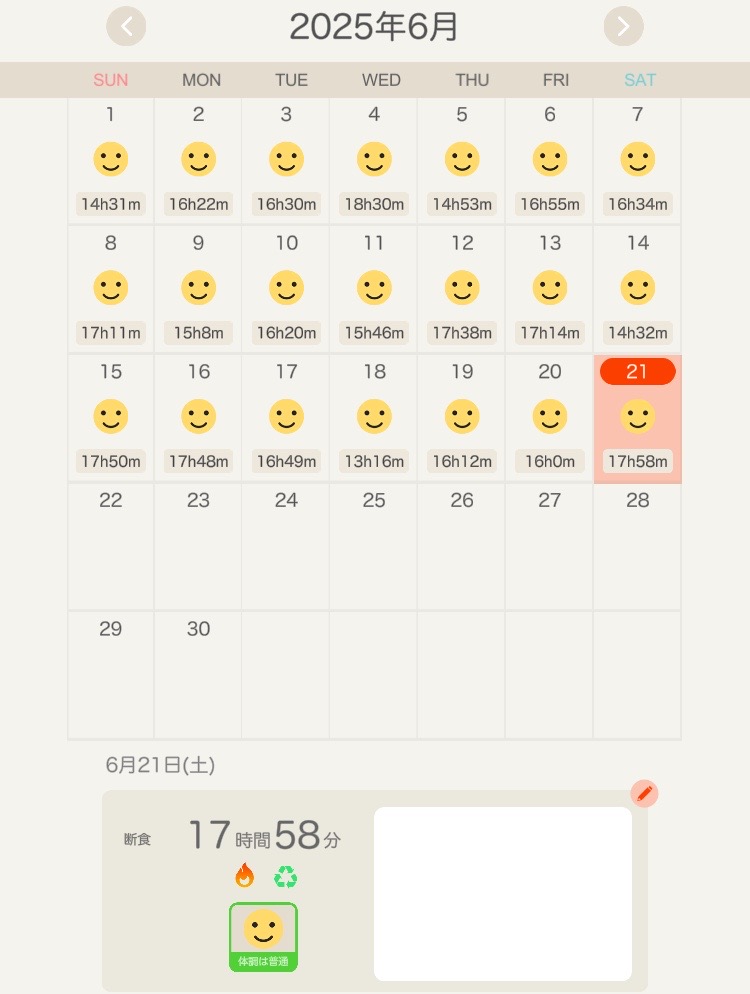Select June 28 date cell
Viewport: 750px width, 994px height.
click(x=637, y=546)
